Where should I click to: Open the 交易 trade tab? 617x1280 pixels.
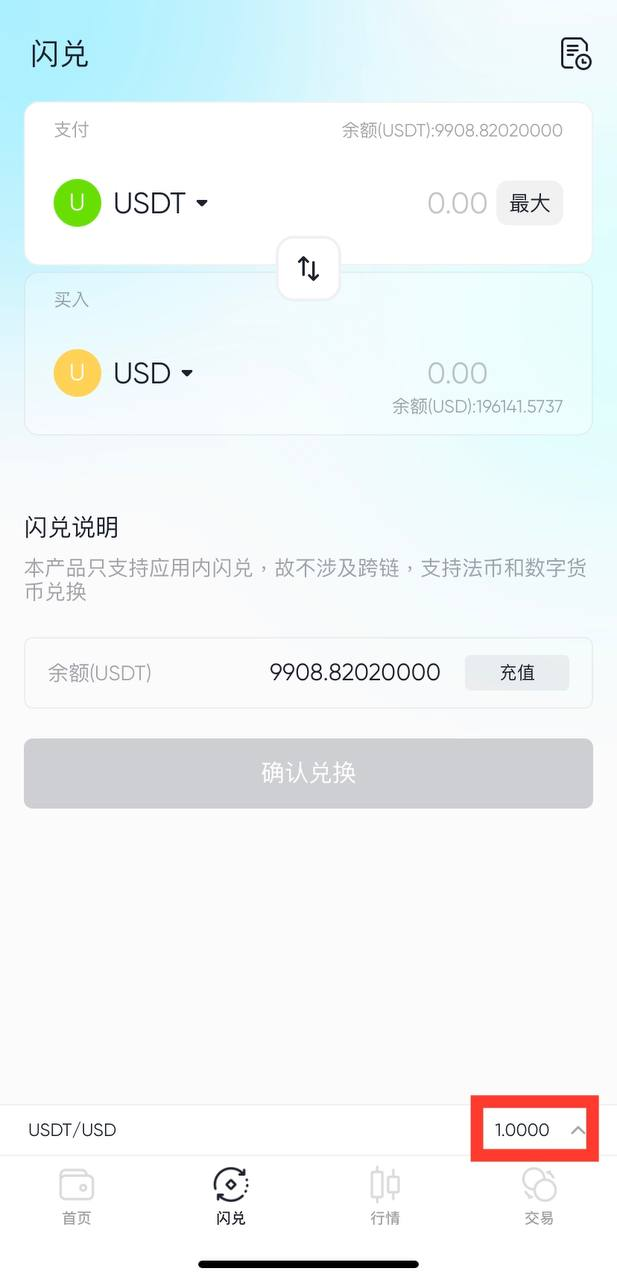539,1196
